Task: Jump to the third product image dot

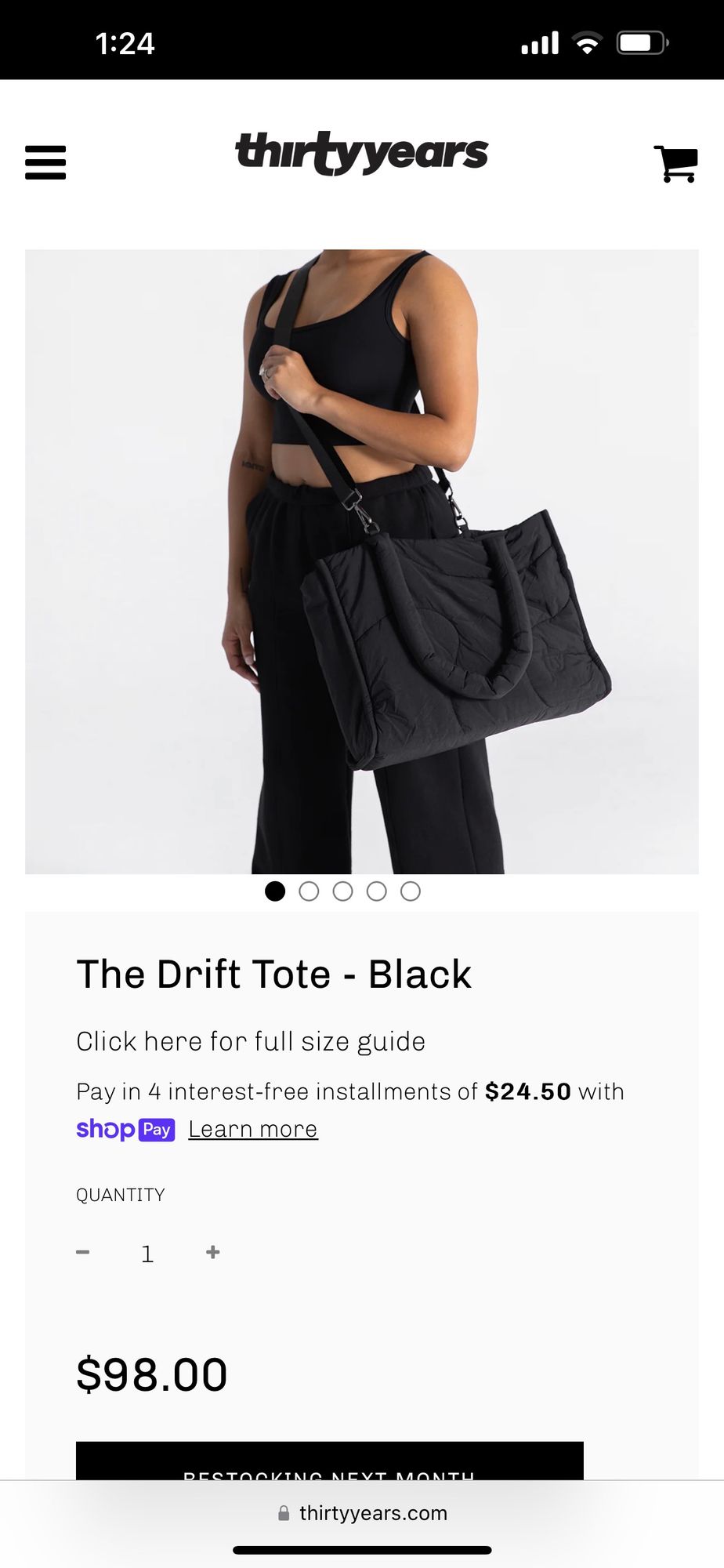Action: [x=342, y=891]
